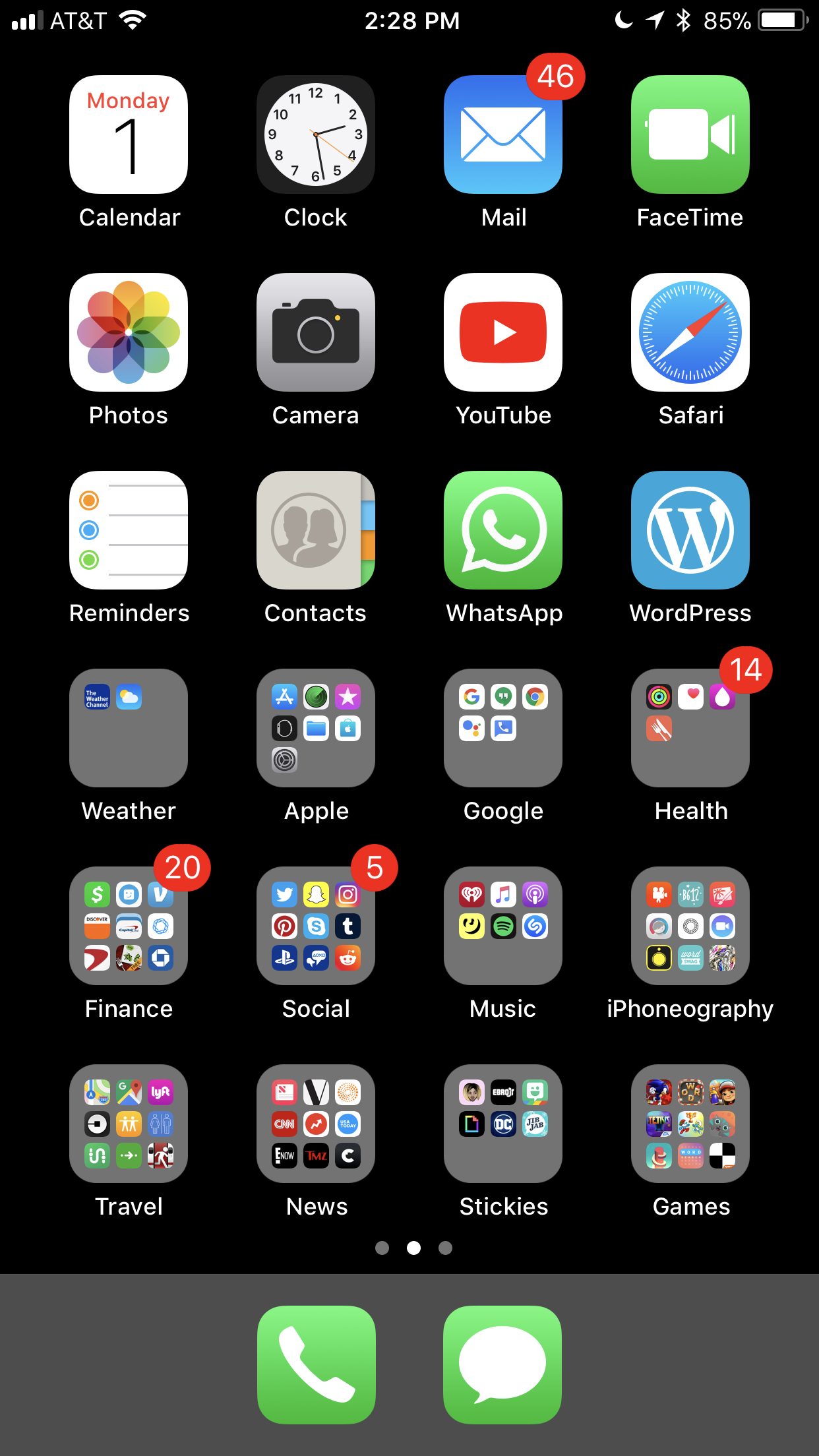This screenshot has height=1456, width=819.
Task: Open the Contacts app
Action: coord(316,530)
